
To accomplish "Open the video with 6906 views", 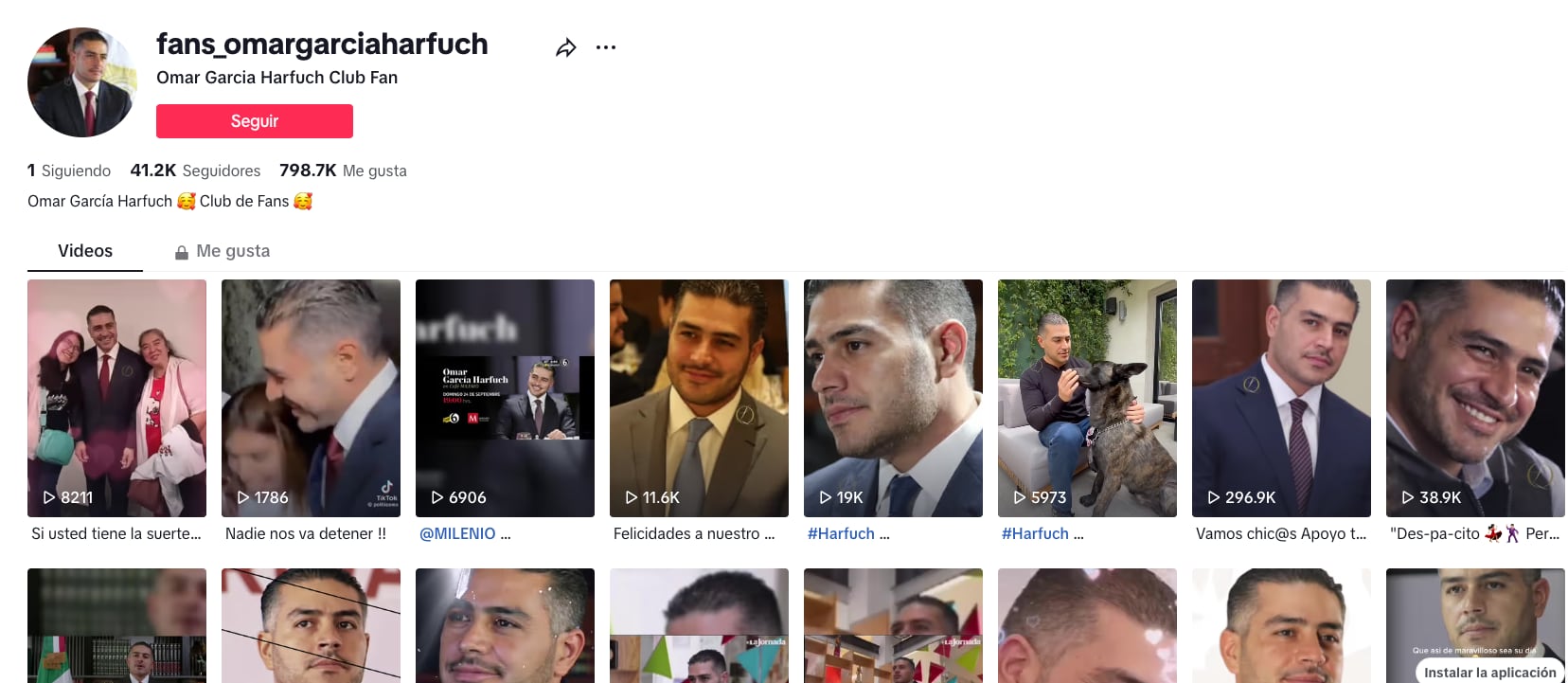I will pyautogui.click(x=505, y=398).
